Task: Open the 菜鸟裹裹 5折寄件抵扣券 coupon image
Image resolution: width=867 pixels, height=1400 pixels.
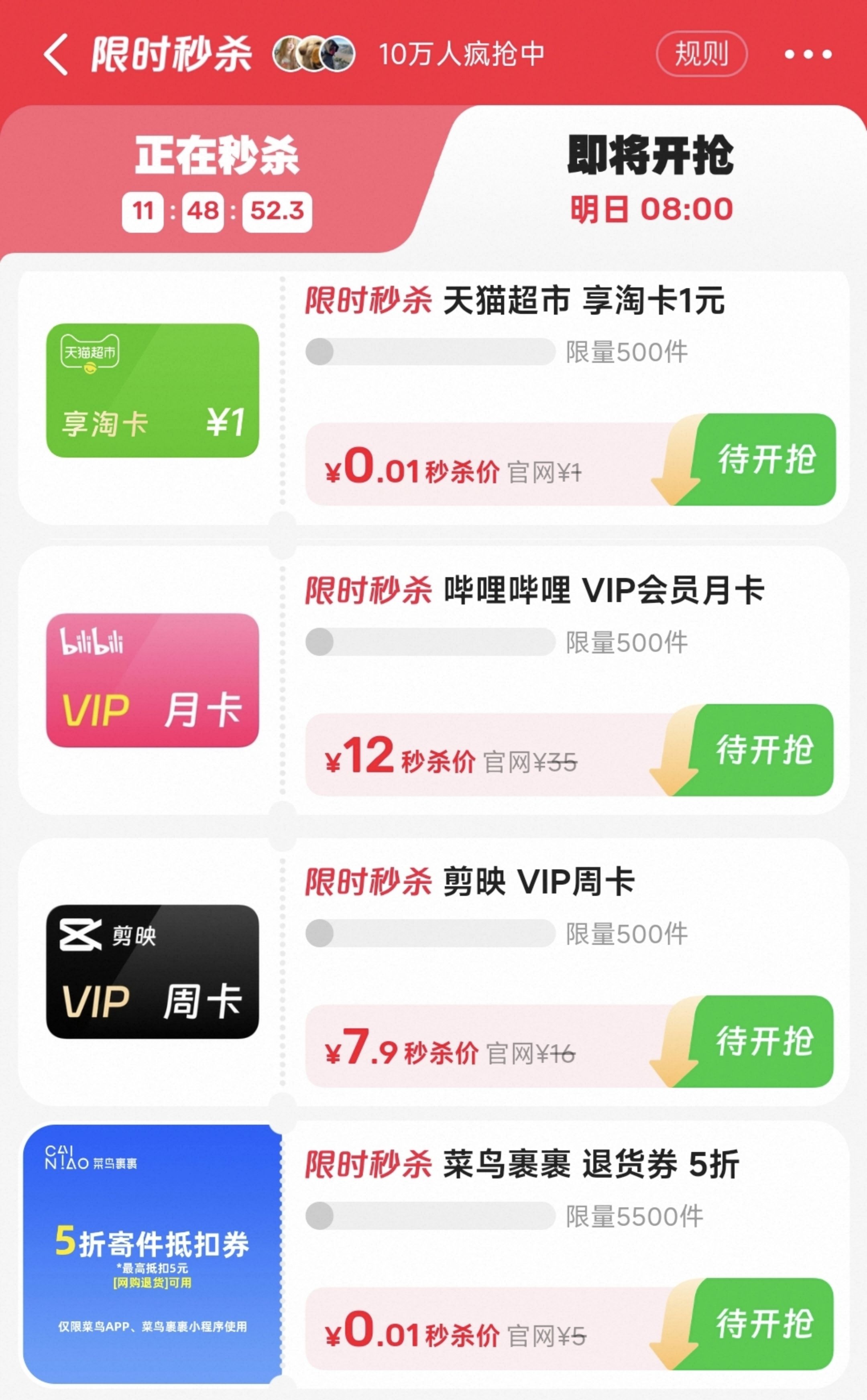Action: coord(152,1254)
